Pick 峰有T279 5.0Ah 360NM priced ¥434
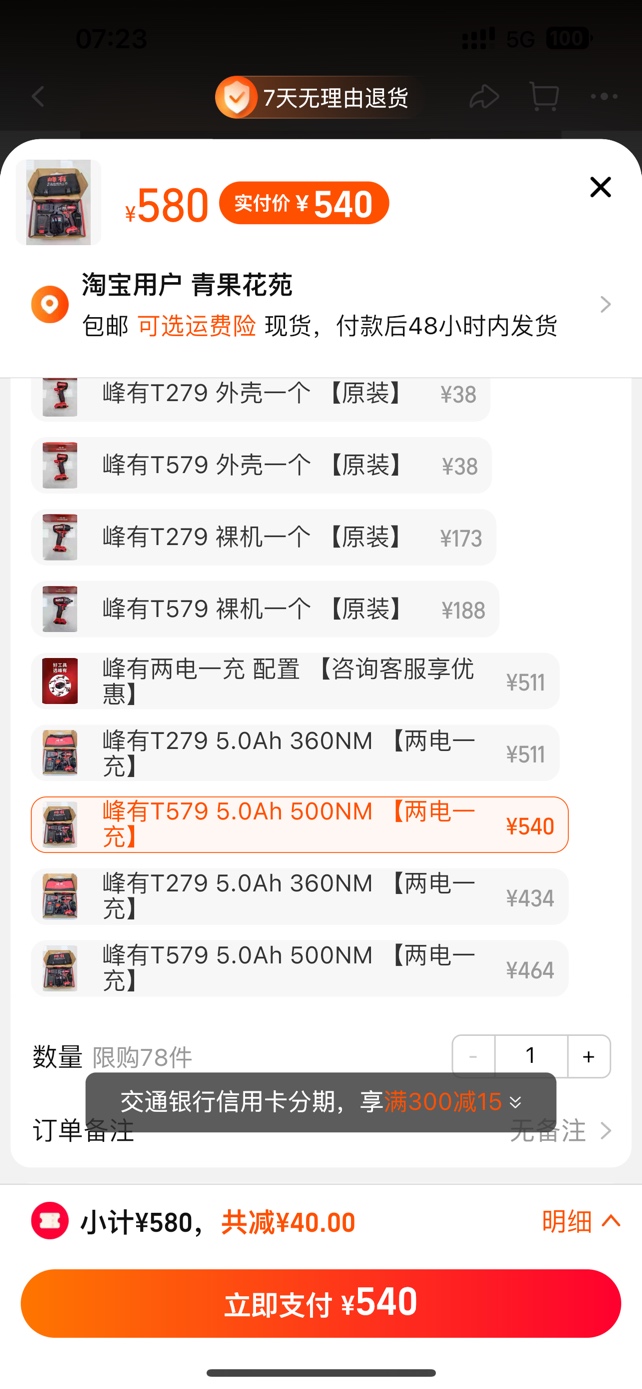The height and width of the screenshot is (1389, 642). click(x=299, y=898)
